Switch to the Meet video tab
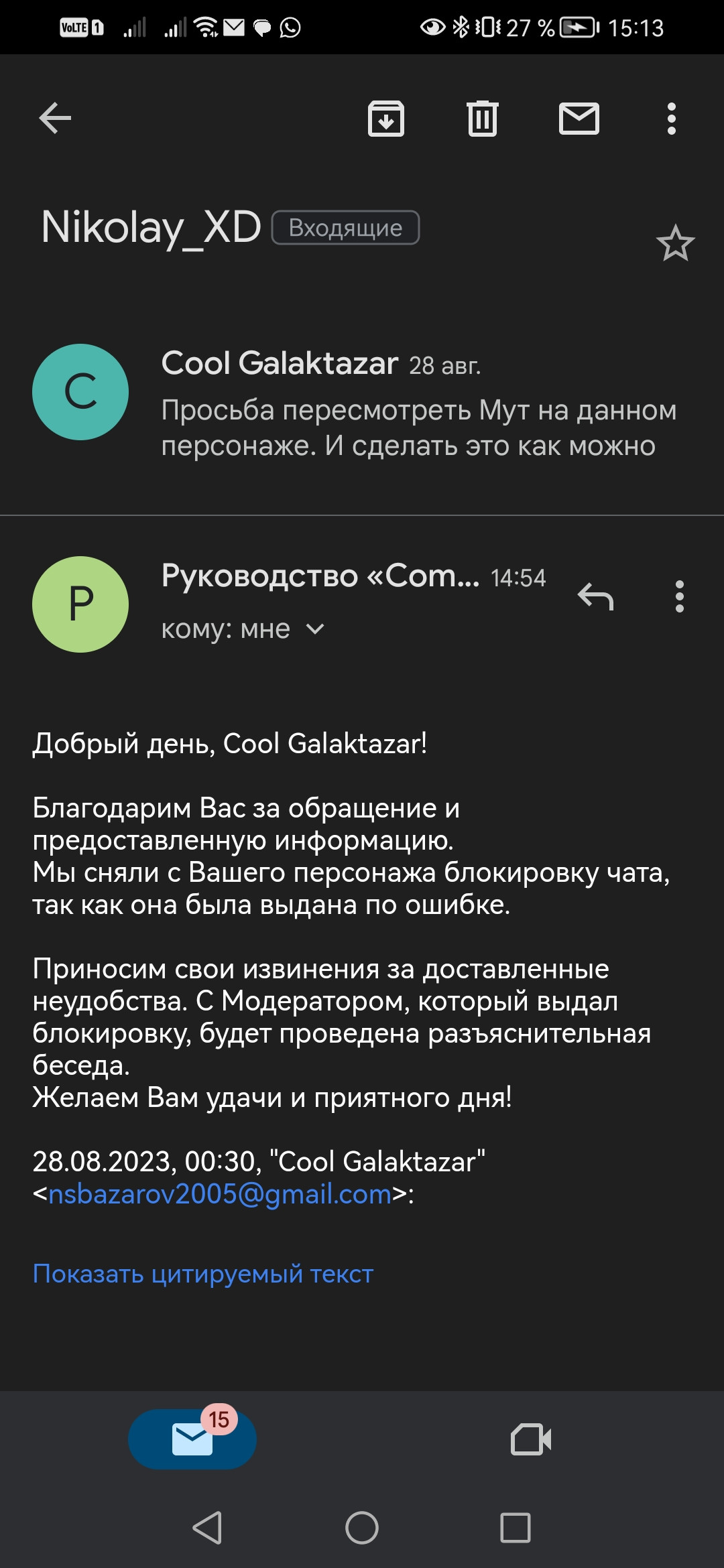This screenshot has width=724, height=1568. pos(531,1439)
